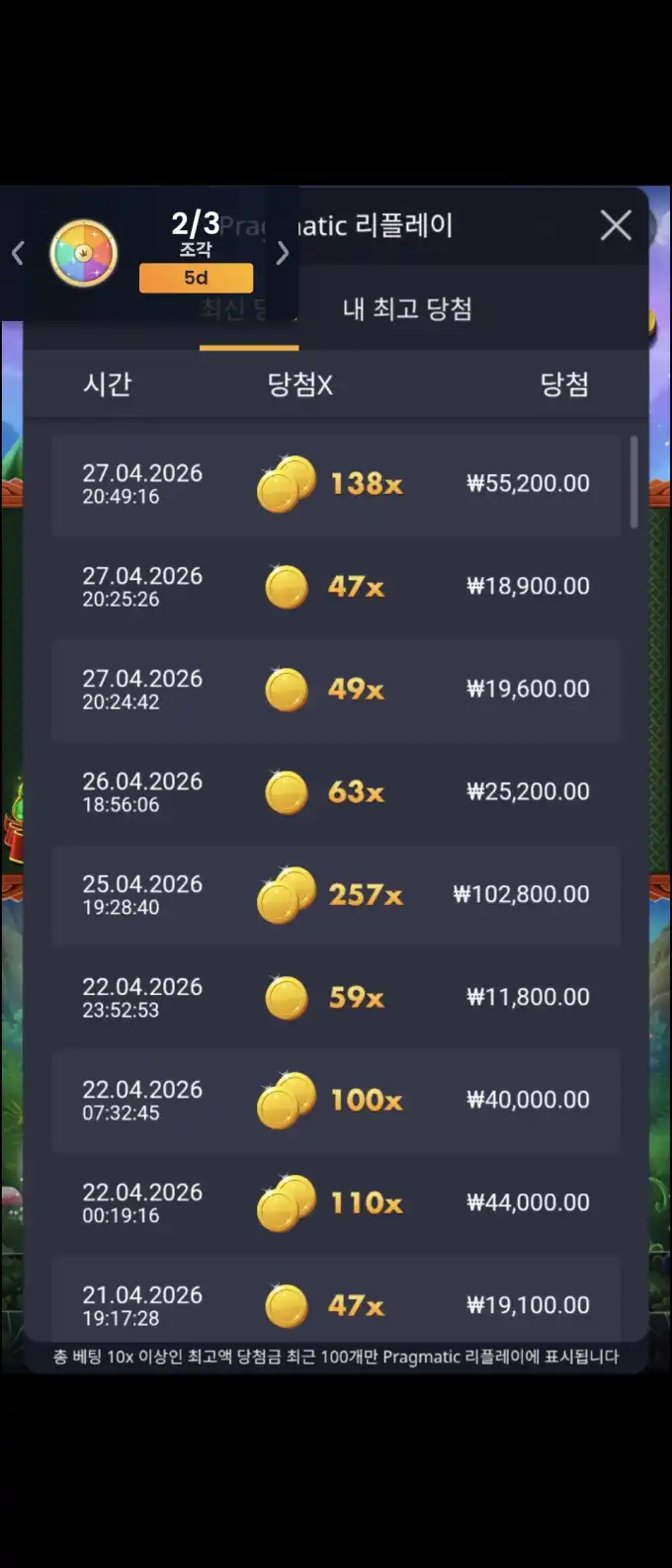672x1568 pixels.
Task: Open the colorful prize wheel widget
Action: coord(84,253)
